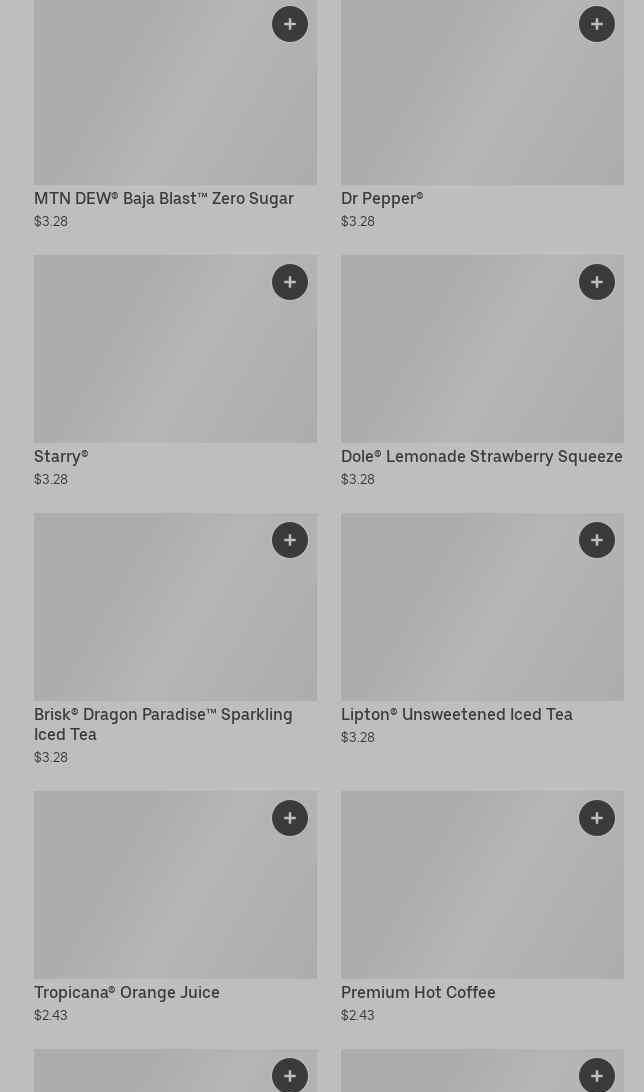Open Brisk Dragon Paradise Sparkling Iced Tea card
The height and width of the screenshot is (1092, 644).
tap(175, 639)
